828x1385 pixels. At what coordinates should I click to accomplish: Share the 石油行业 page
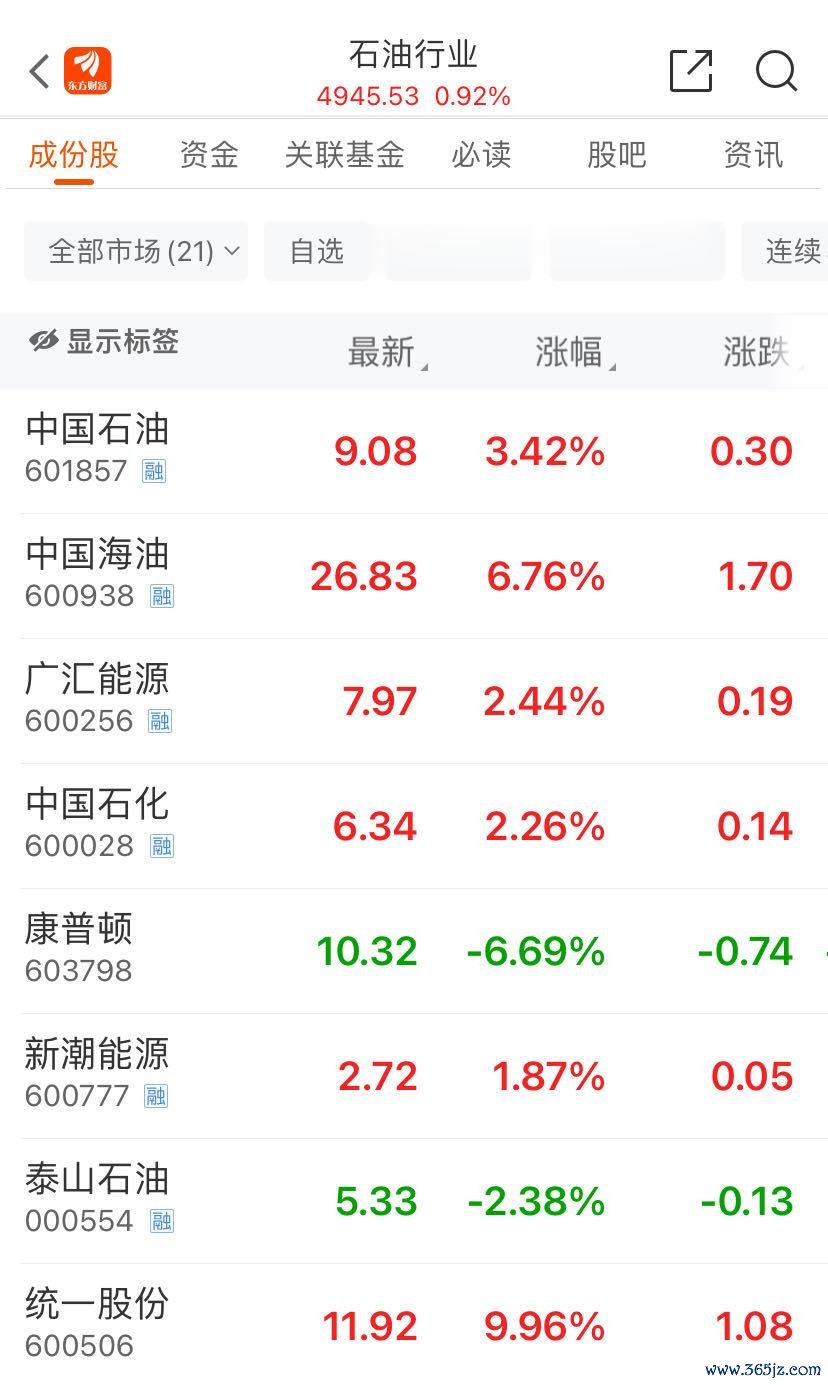tap(691, 70)
